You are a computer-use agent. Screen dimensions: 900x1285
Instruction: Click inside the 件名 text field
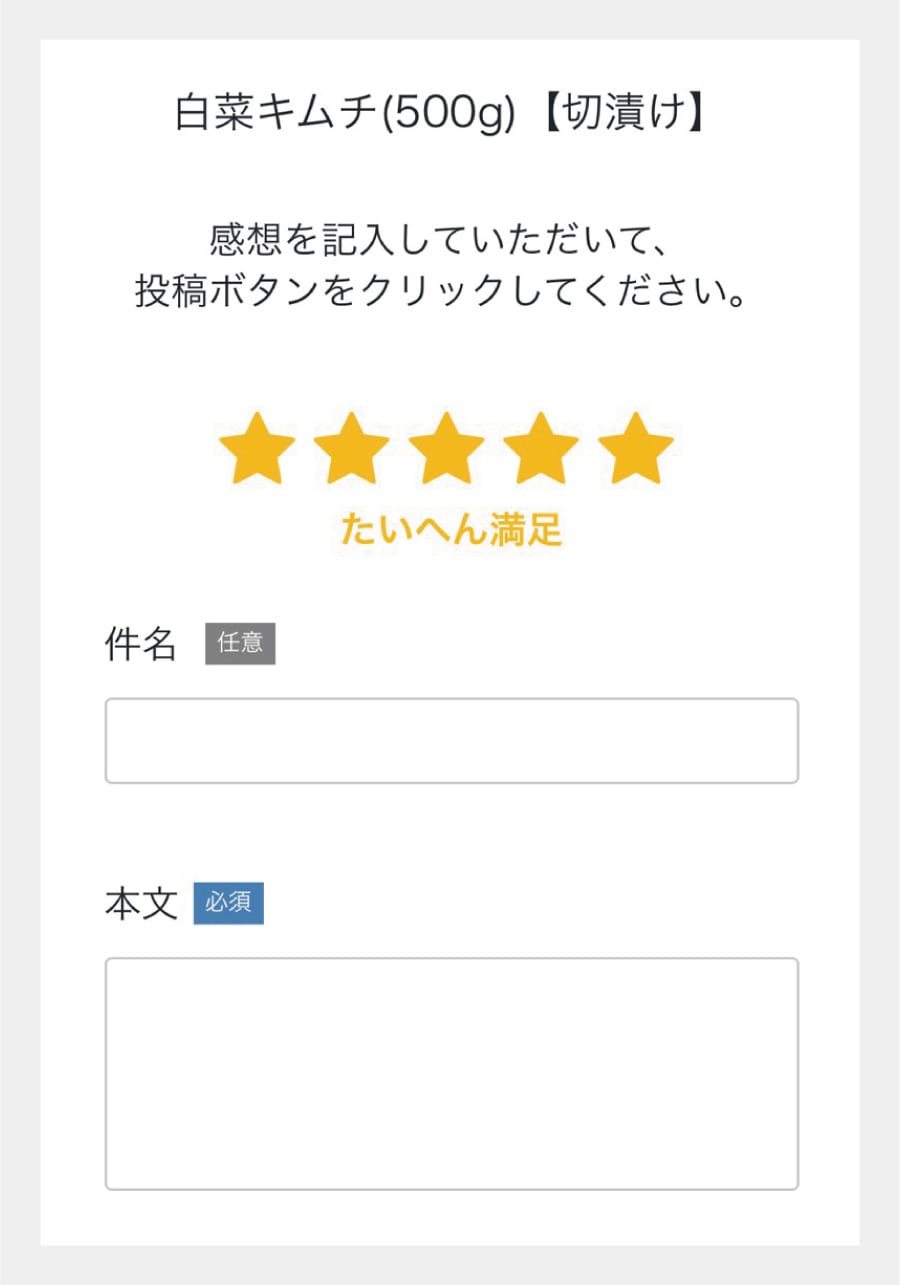tap(450, 740)
